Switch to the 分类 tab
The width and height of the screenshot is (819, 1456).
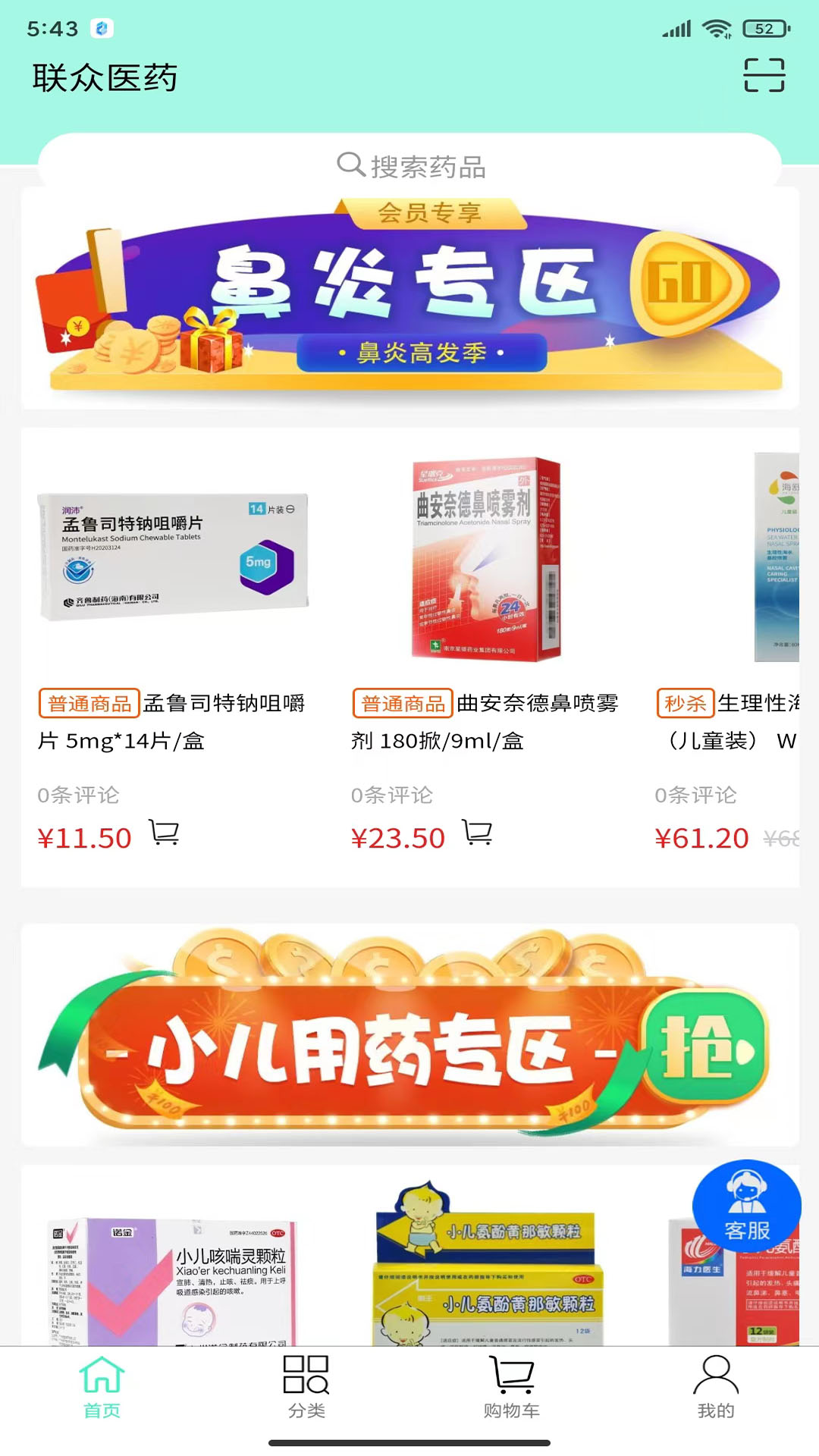click(306, 1387)
